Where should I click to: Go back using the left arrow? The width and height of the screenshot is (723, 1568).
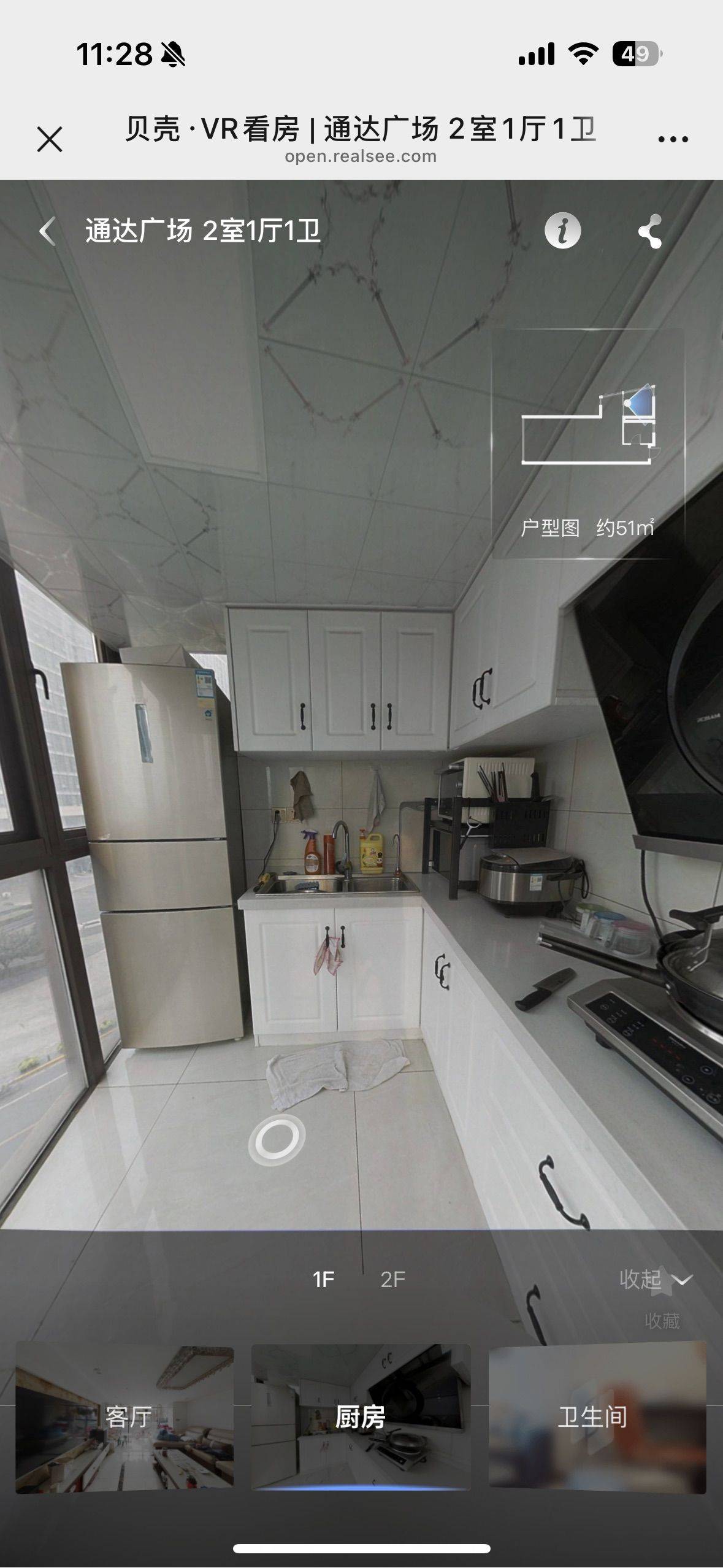click(x=47, y=231)
